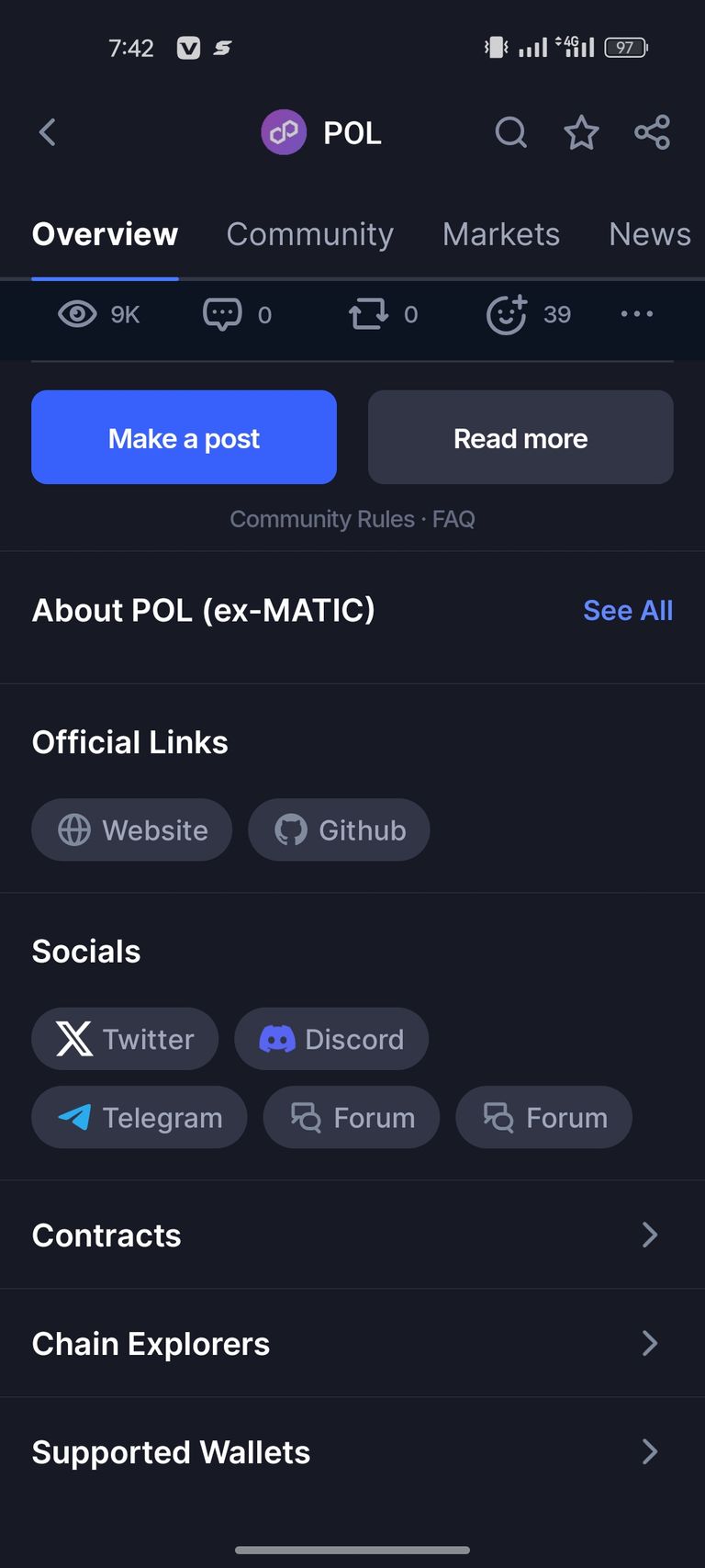The height and width of the screenshot is (1568, 705).
Task: Open the Telegram social link
Action: tap(140, 1117)
